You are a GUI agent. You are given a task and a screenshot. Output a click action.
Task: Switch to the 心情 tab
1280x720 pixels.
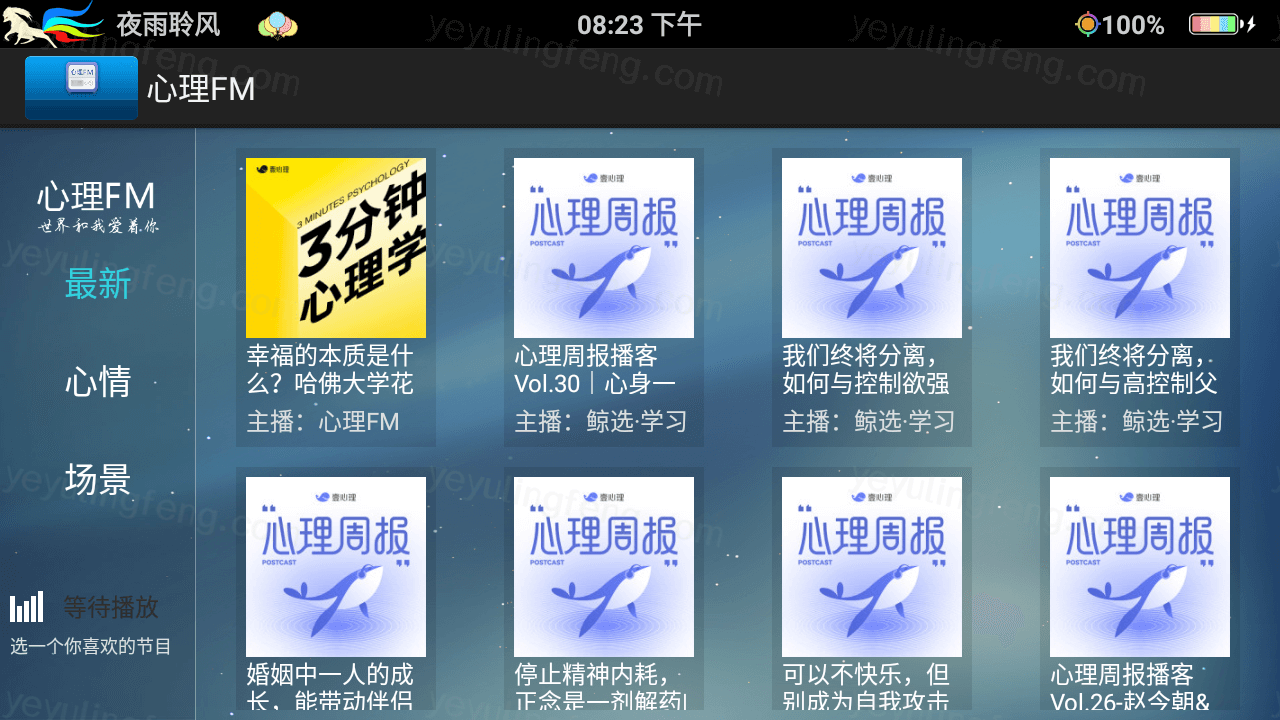[98, 382]
